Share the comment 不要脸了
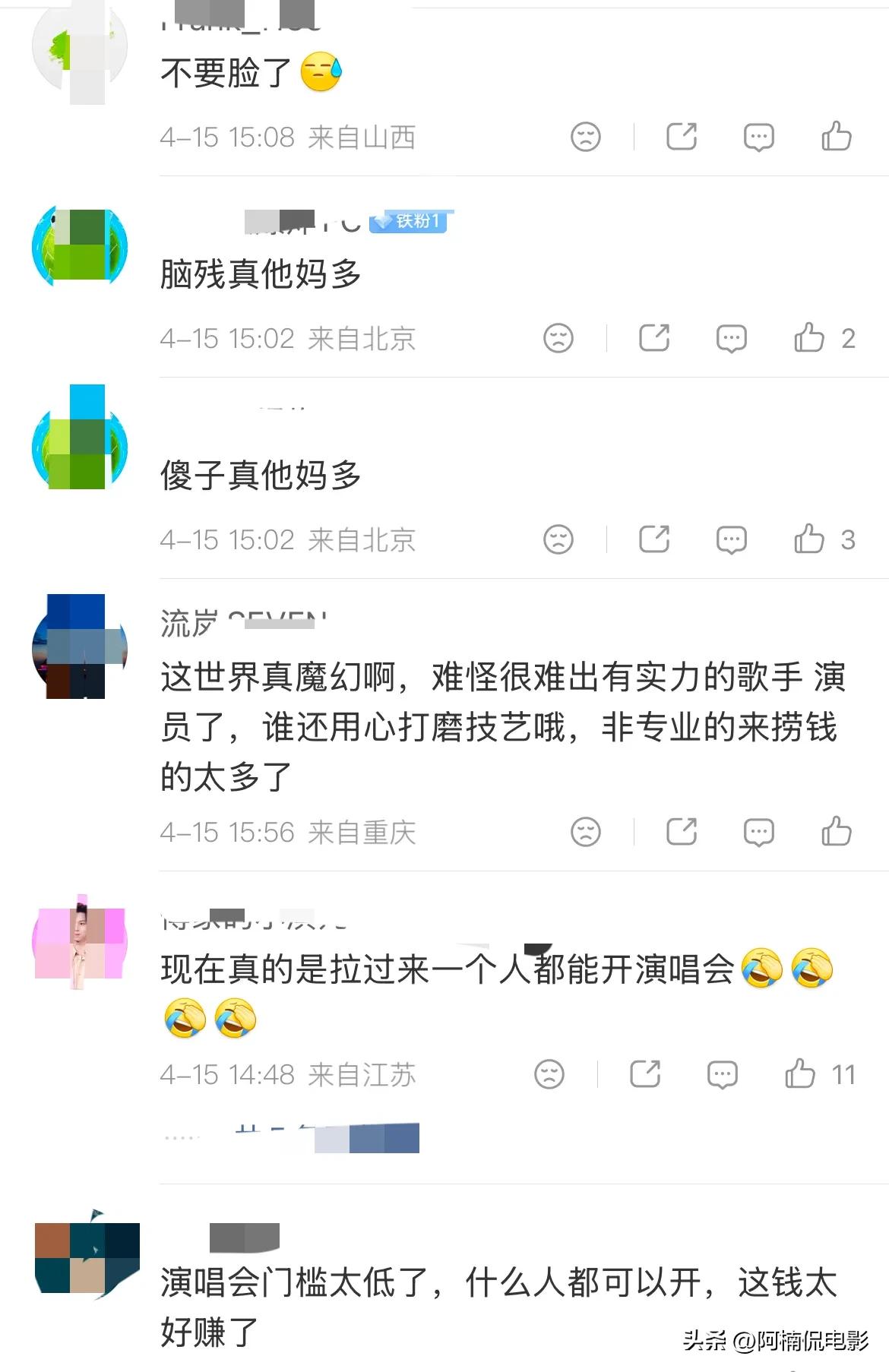 coord(681,137)
